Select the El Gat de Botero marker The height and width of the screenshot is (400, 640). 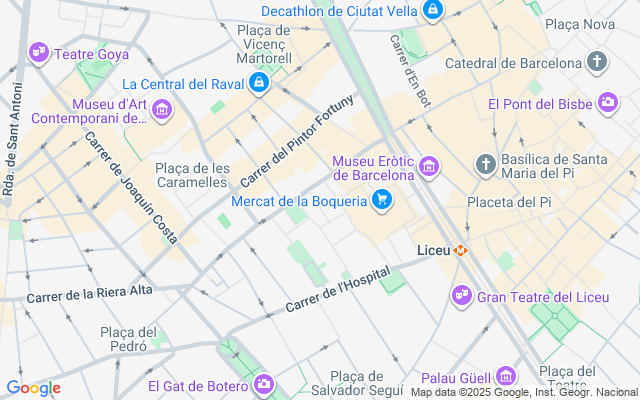(264, 384)
